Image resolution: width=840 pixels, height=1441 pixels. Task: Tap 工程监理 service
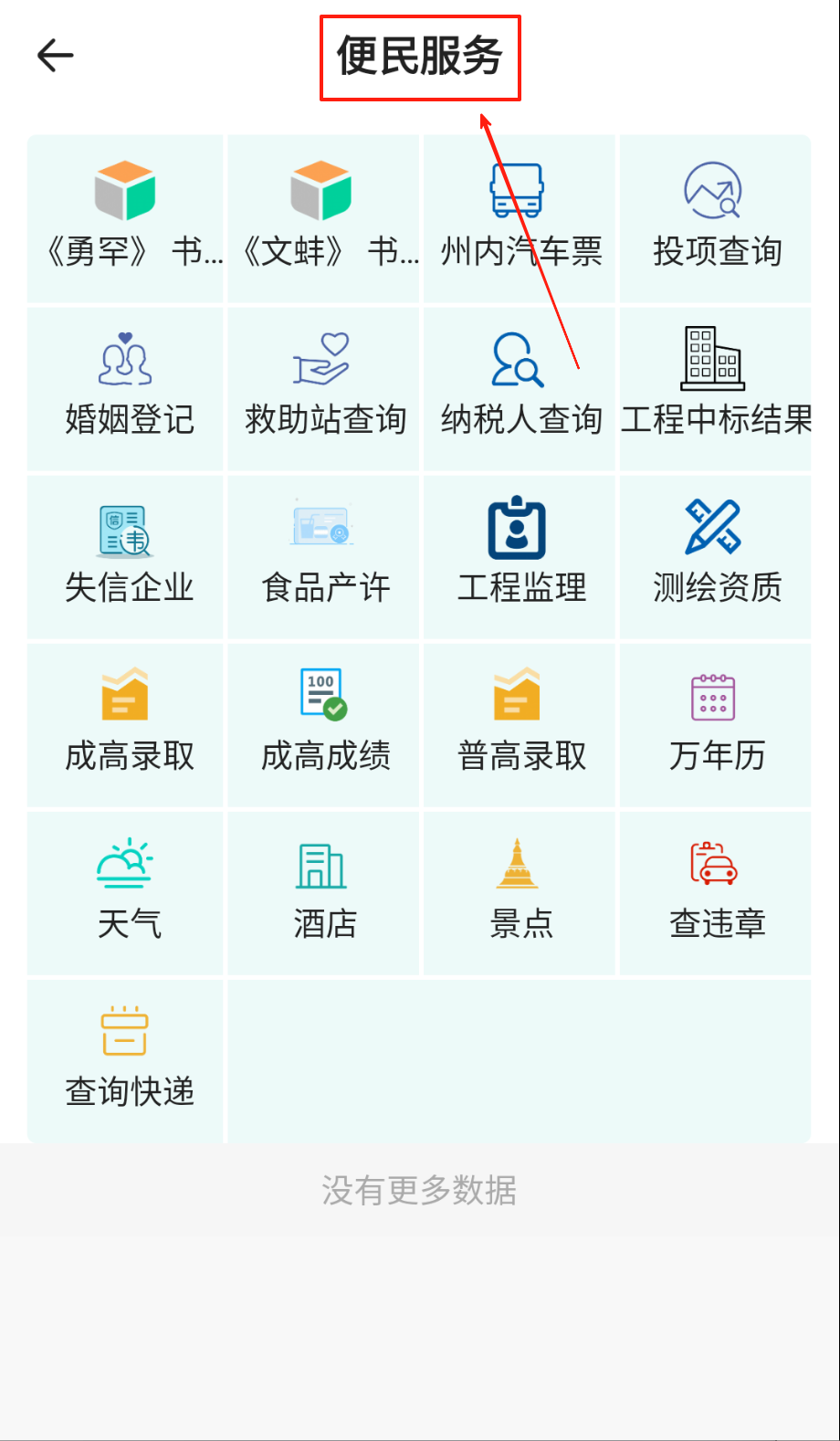tap(520, 555)
